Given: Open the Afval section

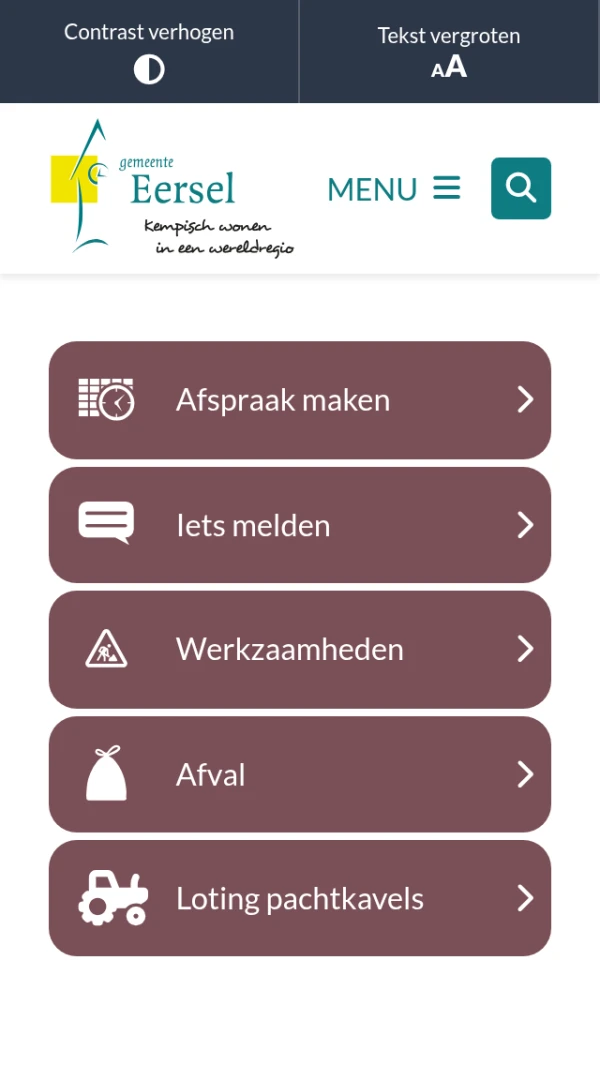Looking at the screenshot, I should pos(300,775).
